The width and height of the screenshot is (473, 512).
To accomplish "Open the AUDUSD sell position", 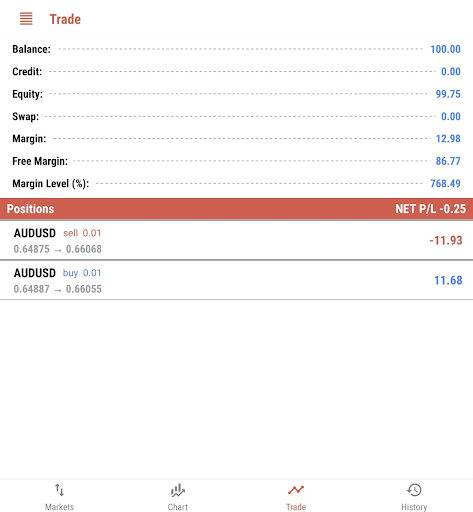I will pyautogui.click(x=236, y=240).
